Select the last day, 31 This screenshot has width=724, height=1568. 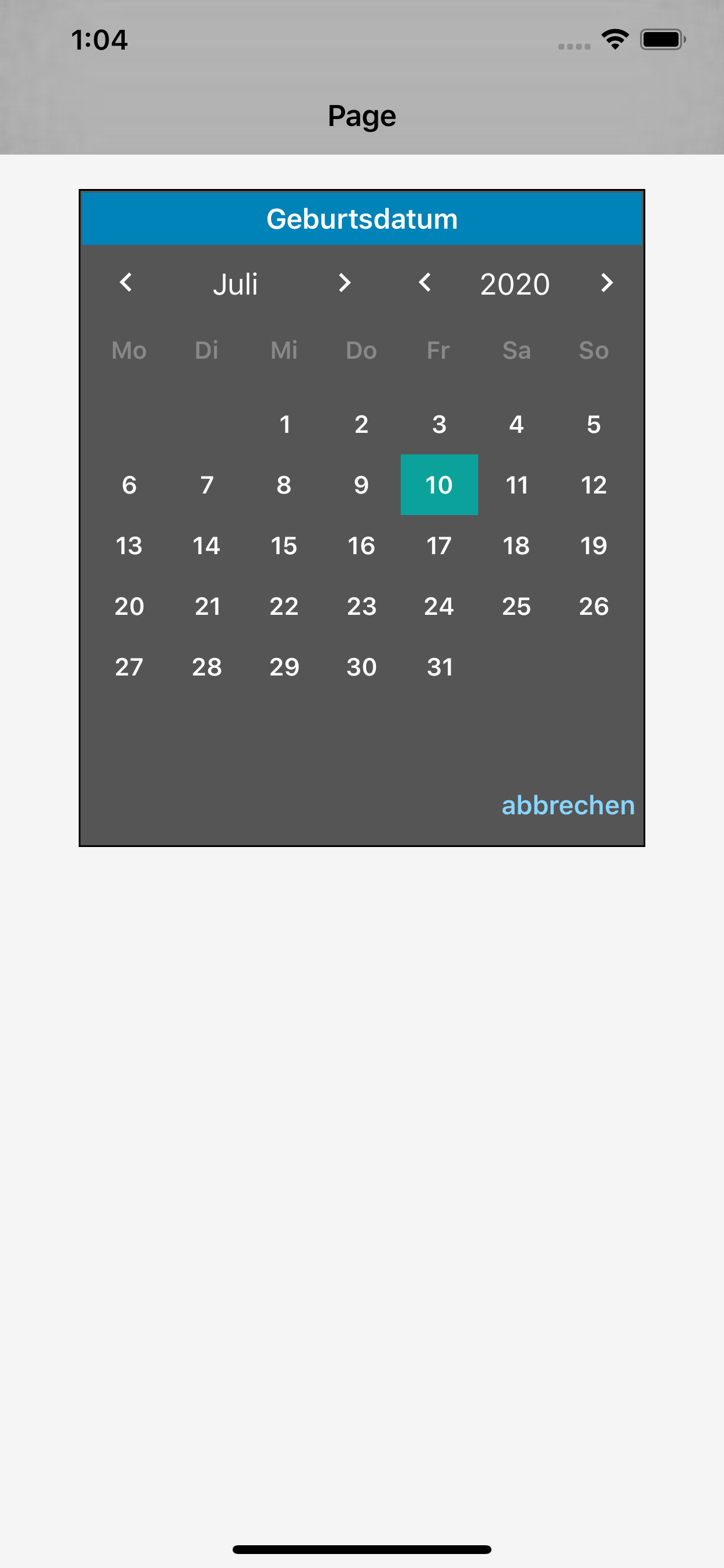point(439,667)
